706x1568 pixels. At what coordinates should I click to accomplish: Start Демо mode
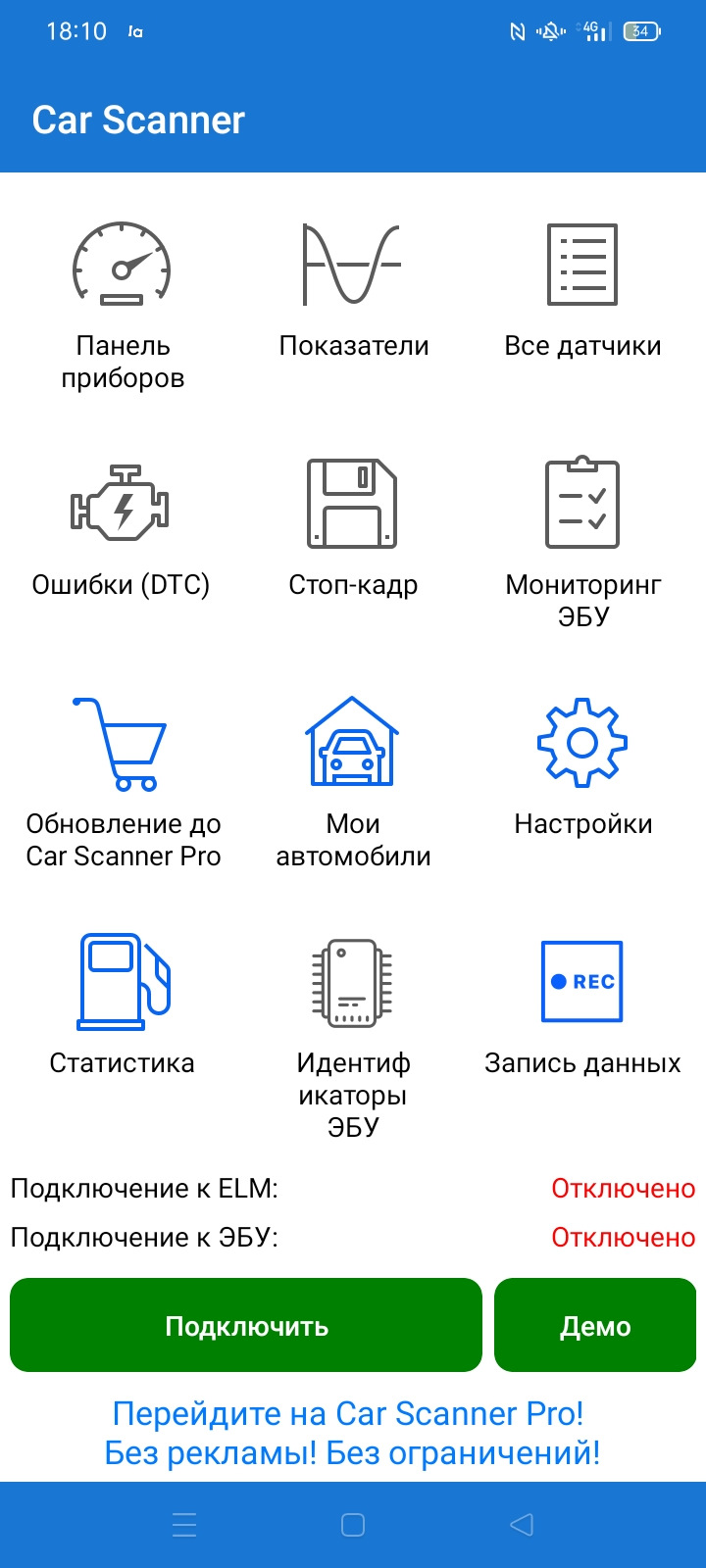click(595, 1325)
